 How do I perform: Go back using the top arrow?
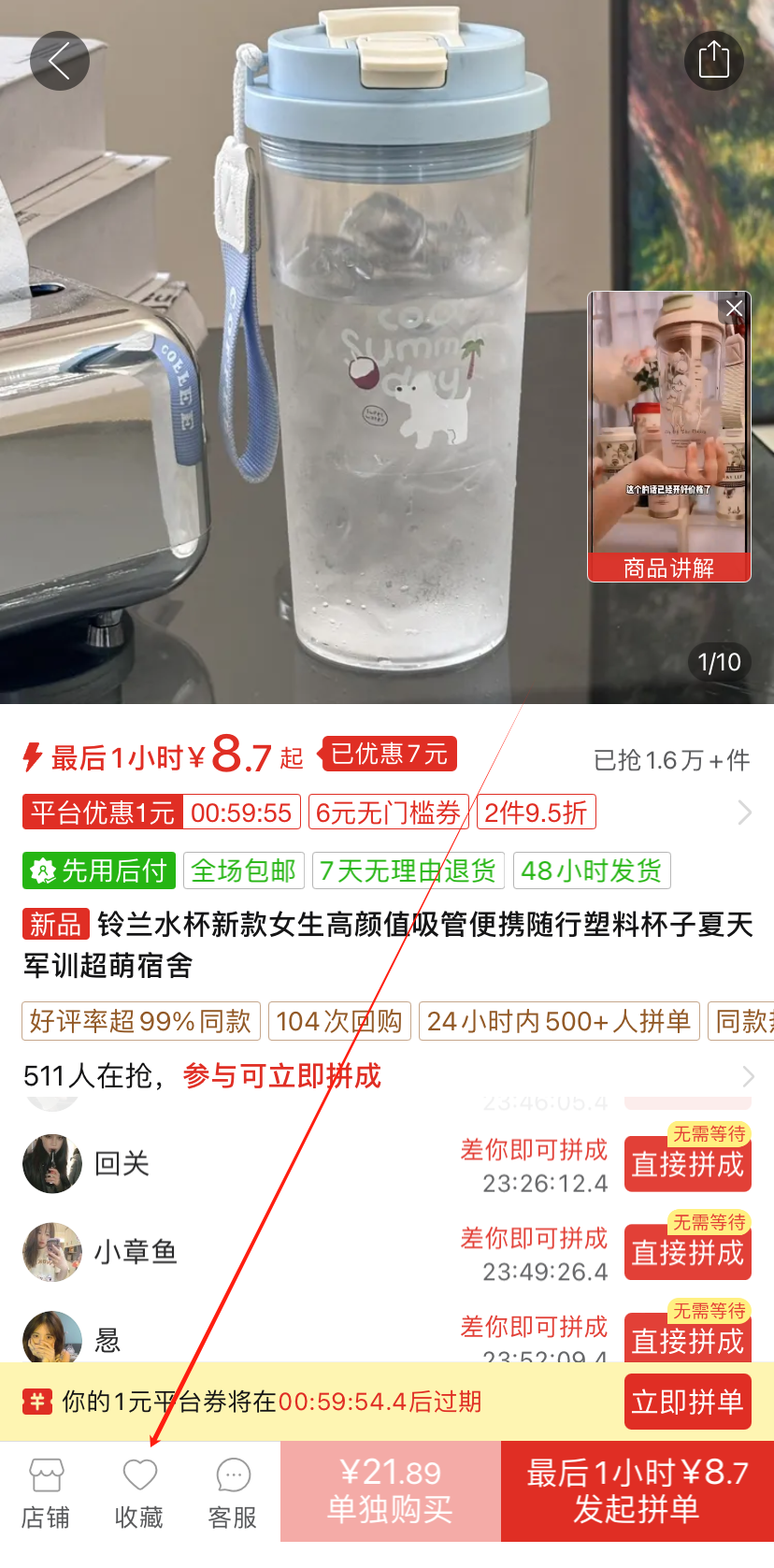[60, 61]
